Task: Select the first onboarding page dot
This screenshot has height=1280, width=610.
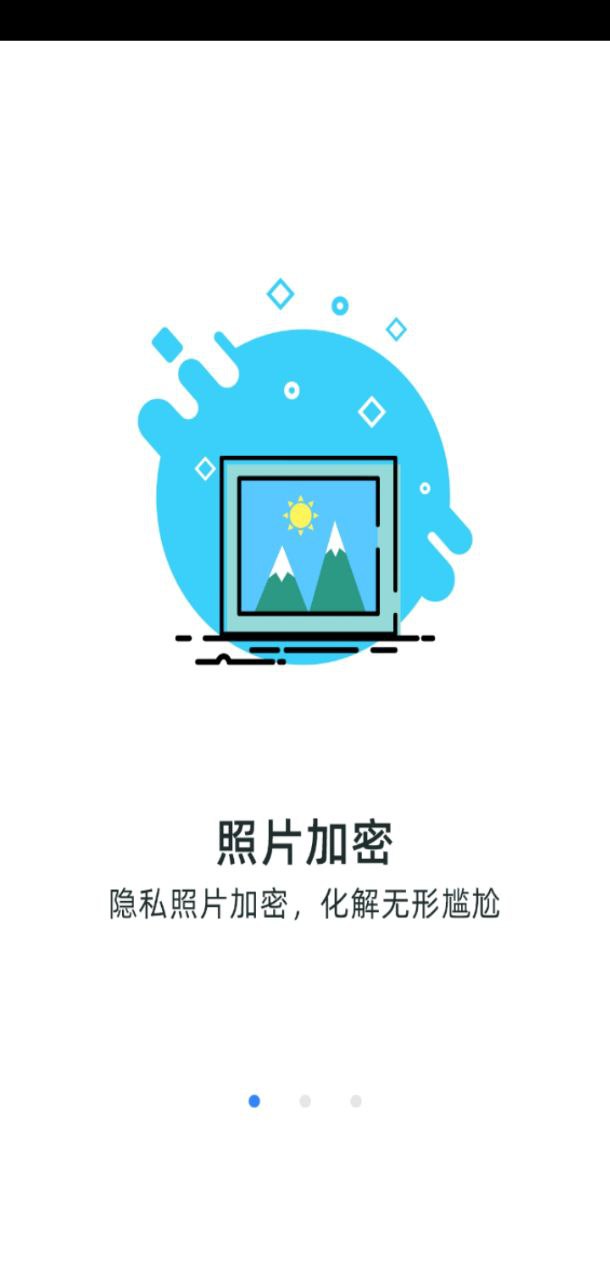Action: coord(254,1101)
